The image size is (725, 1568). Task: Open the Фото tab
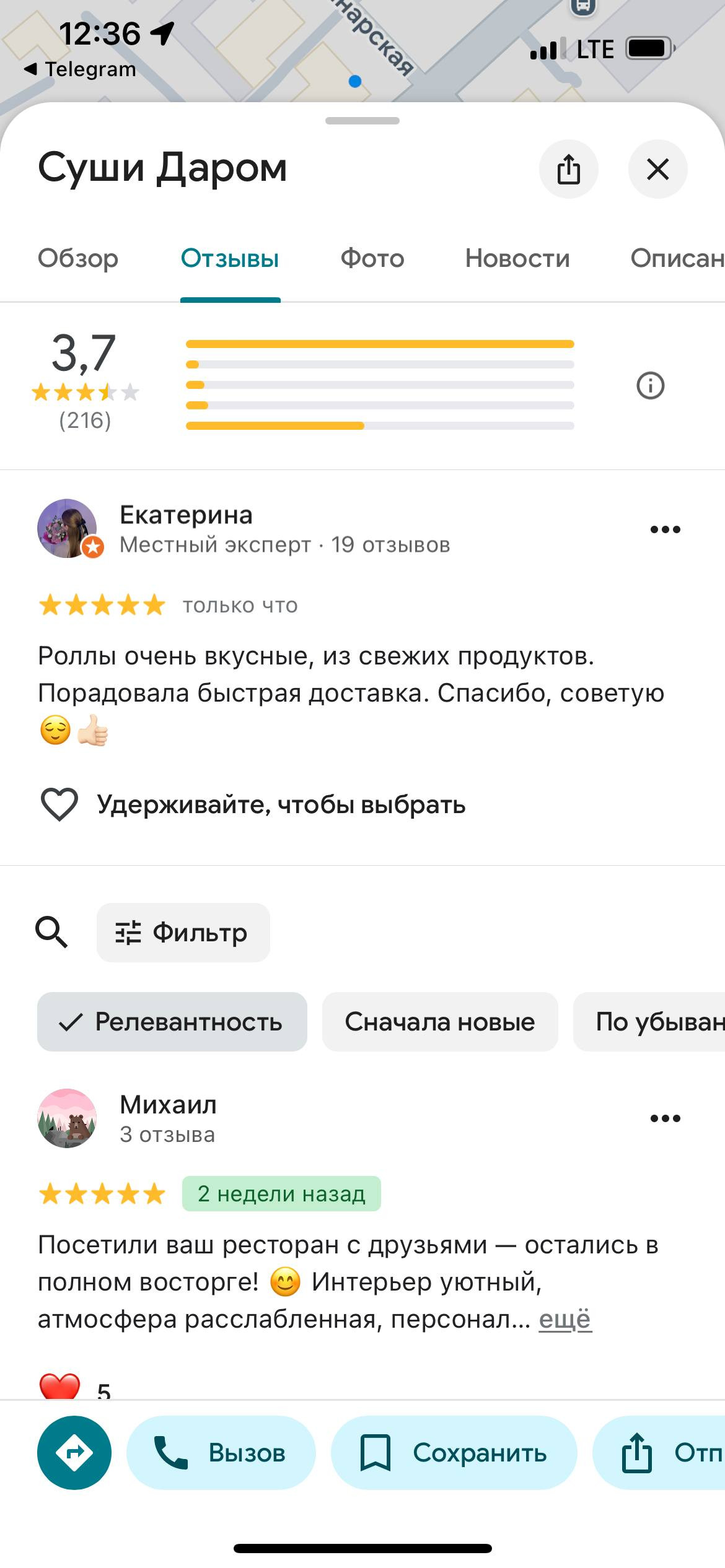click(372, 258)
